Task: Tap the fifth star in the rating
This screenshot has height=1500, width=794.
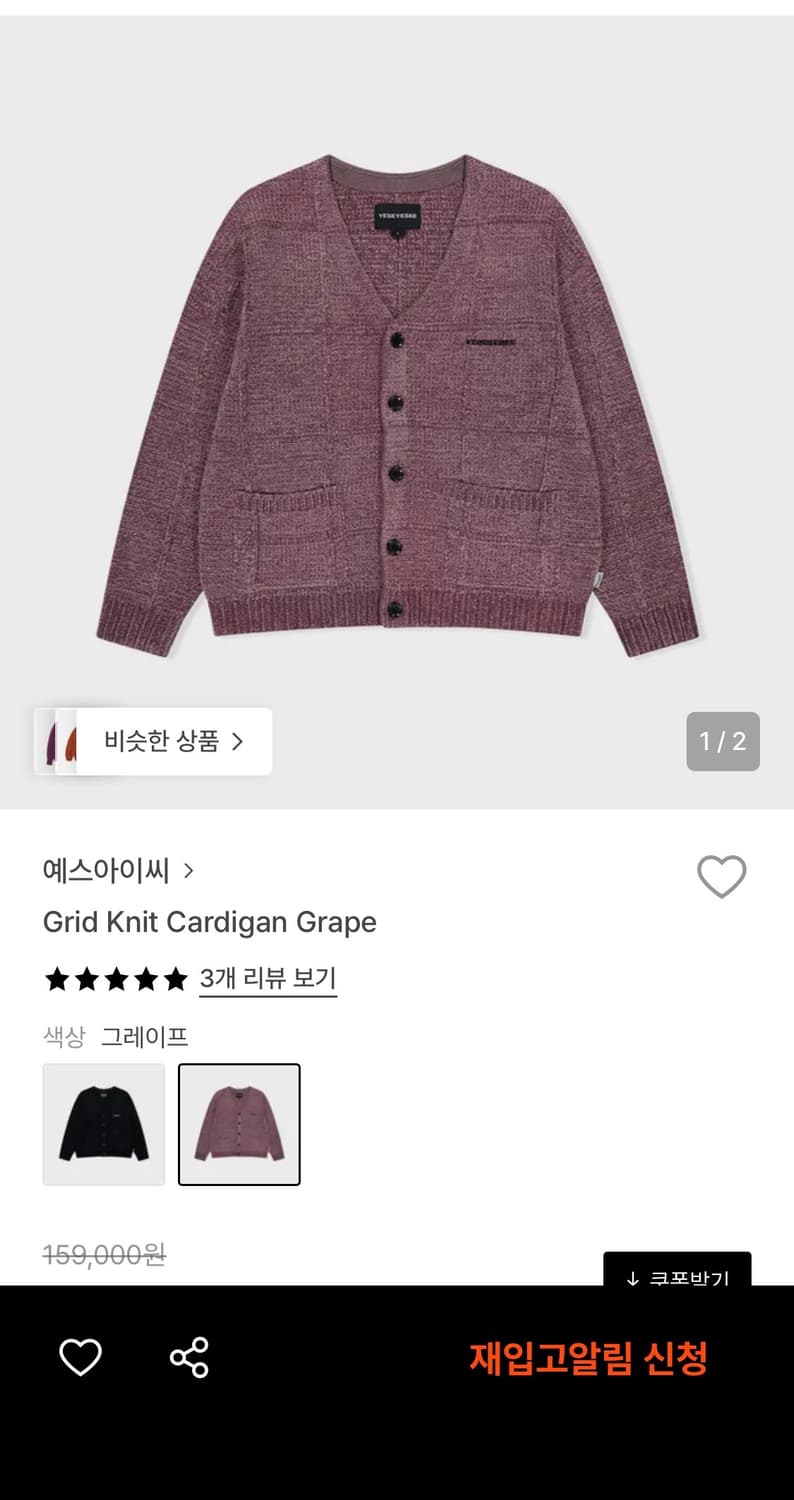Action: [174, 979]
